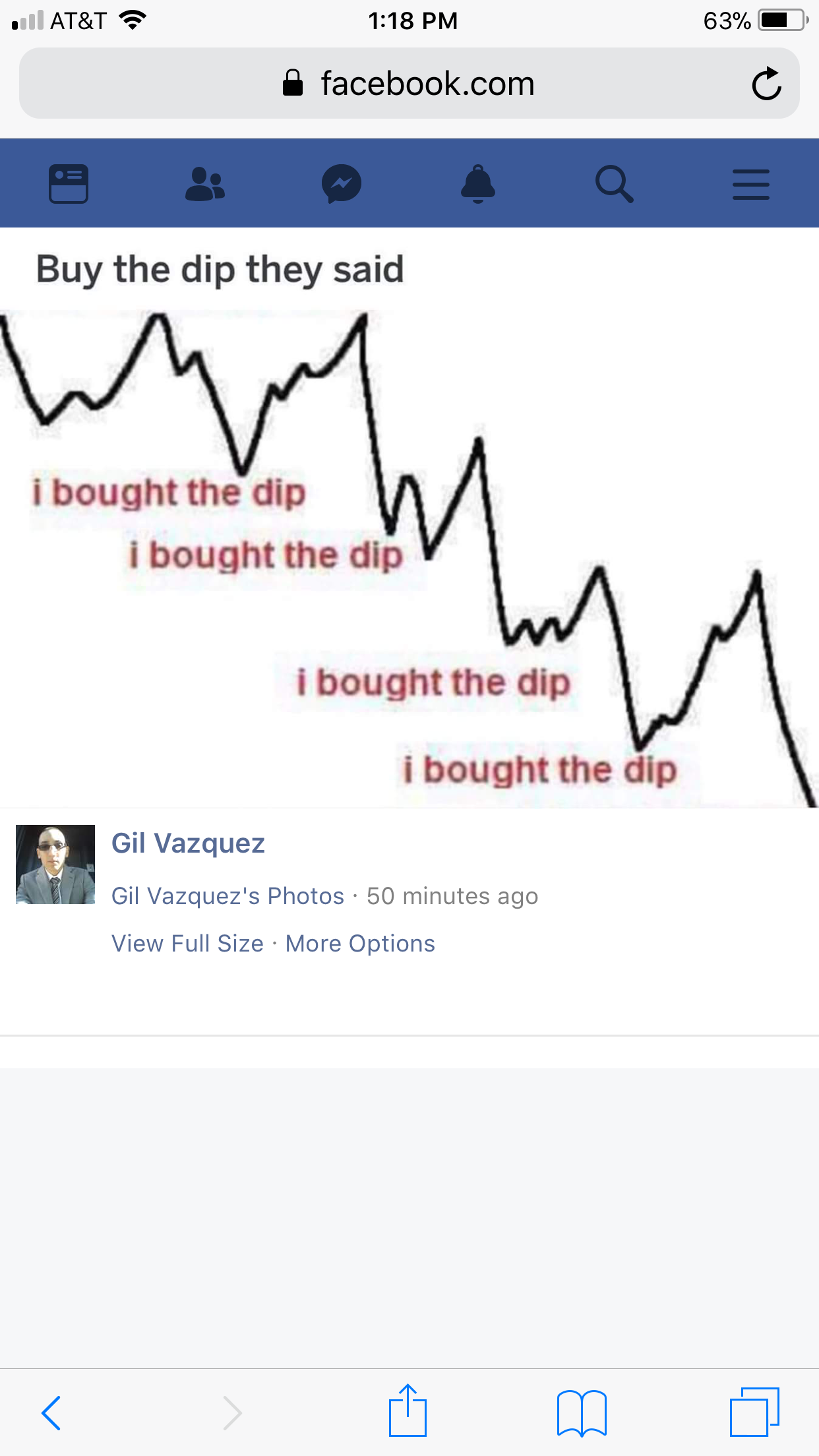This screenshot has width=819, height=1456.
Task: Show open Safari tabs
Action: click(x=754, y=1412)
